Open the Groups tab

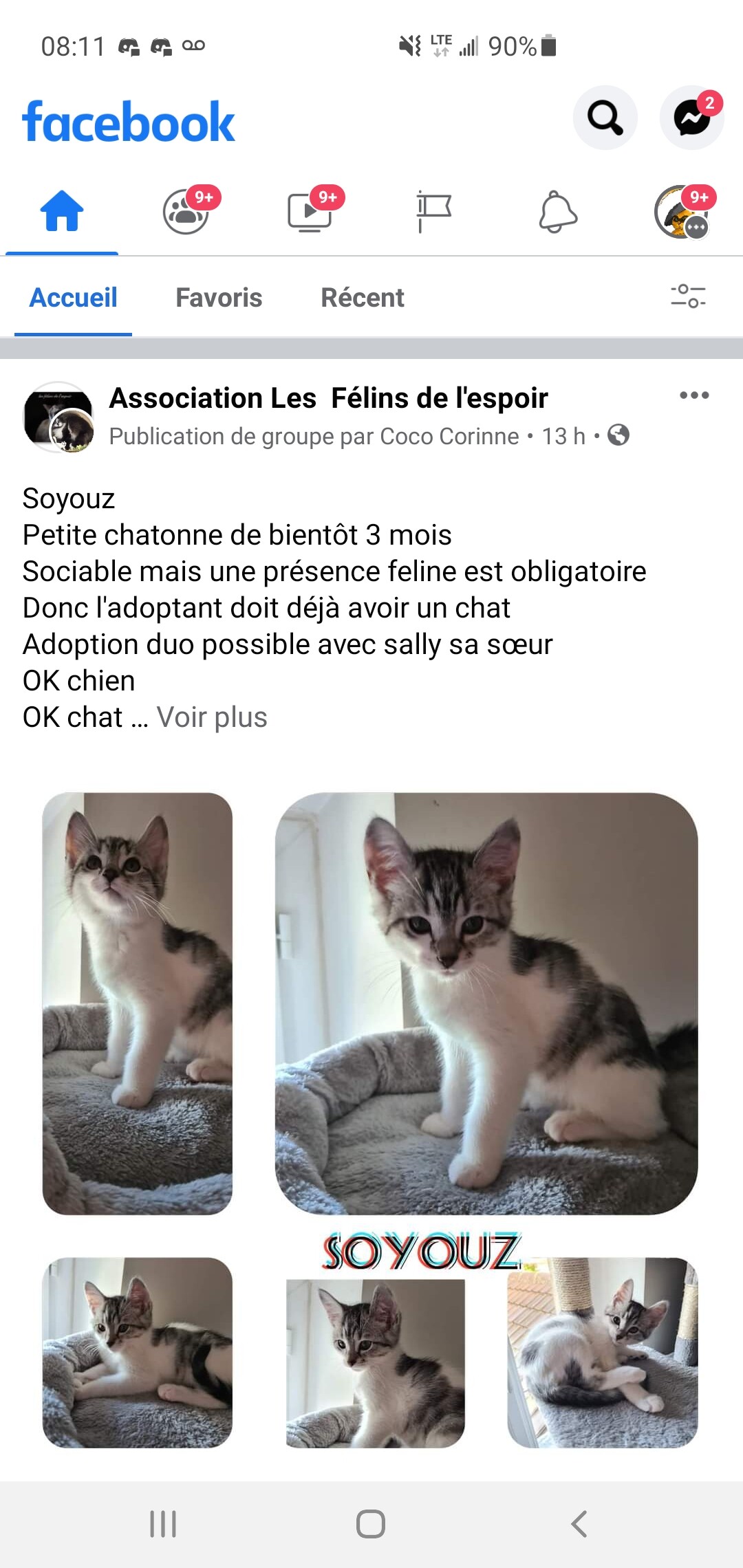pyautogui.click(x=186, y=211)
